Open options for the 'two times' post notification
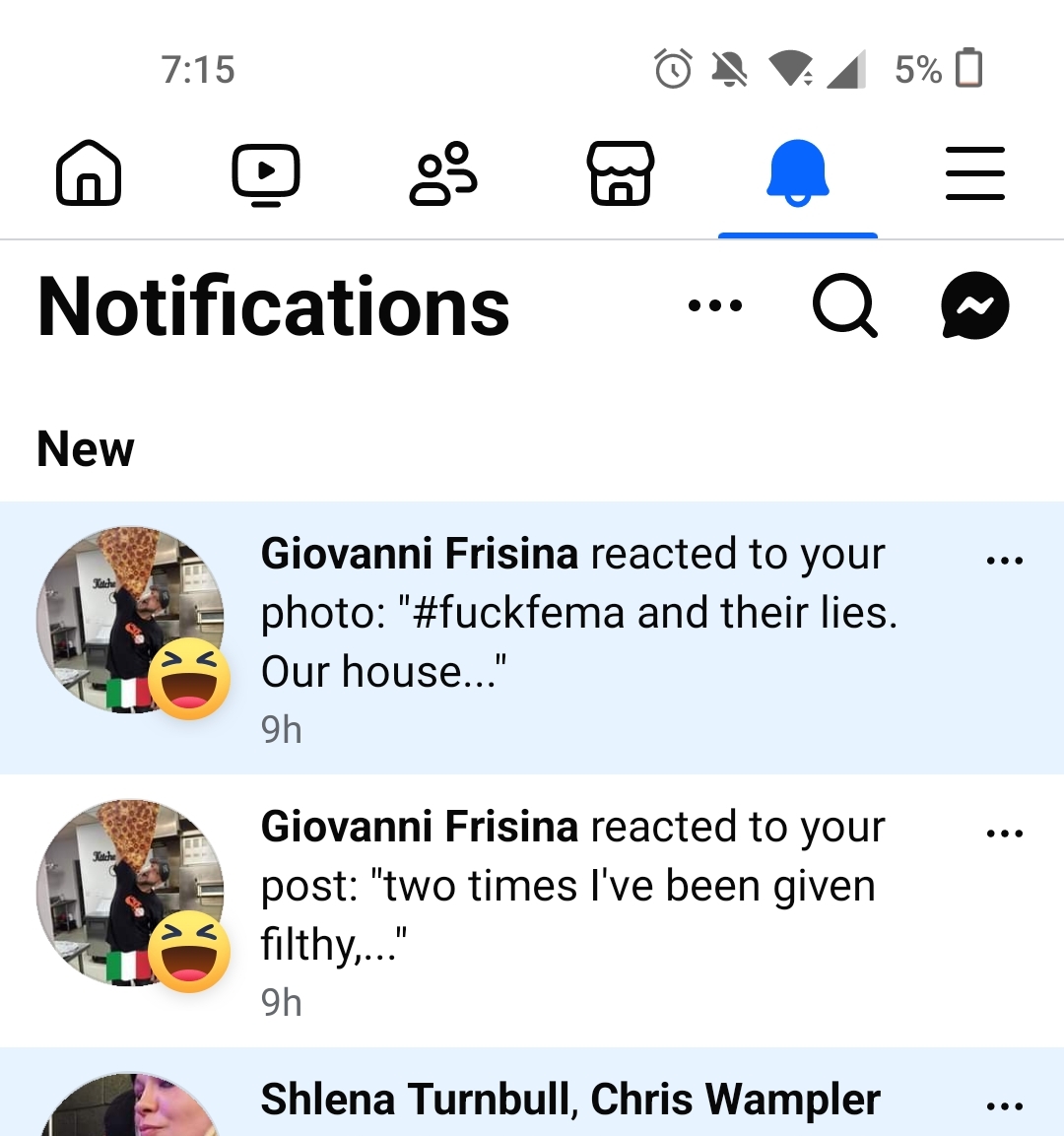The width and height of the screenshot is (1064, 1136). tap(1004, 834)
